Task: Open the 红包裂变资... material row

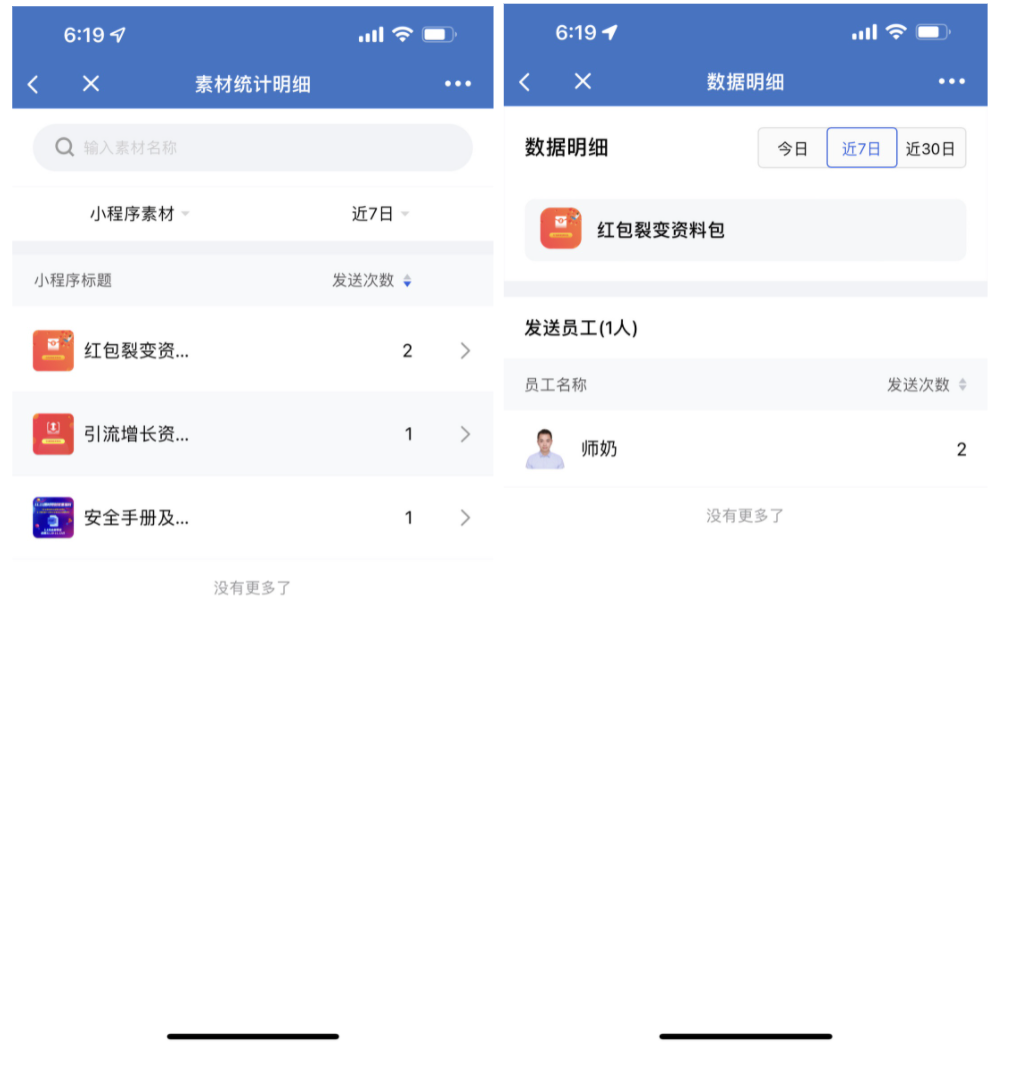Action: click(252, 351)
